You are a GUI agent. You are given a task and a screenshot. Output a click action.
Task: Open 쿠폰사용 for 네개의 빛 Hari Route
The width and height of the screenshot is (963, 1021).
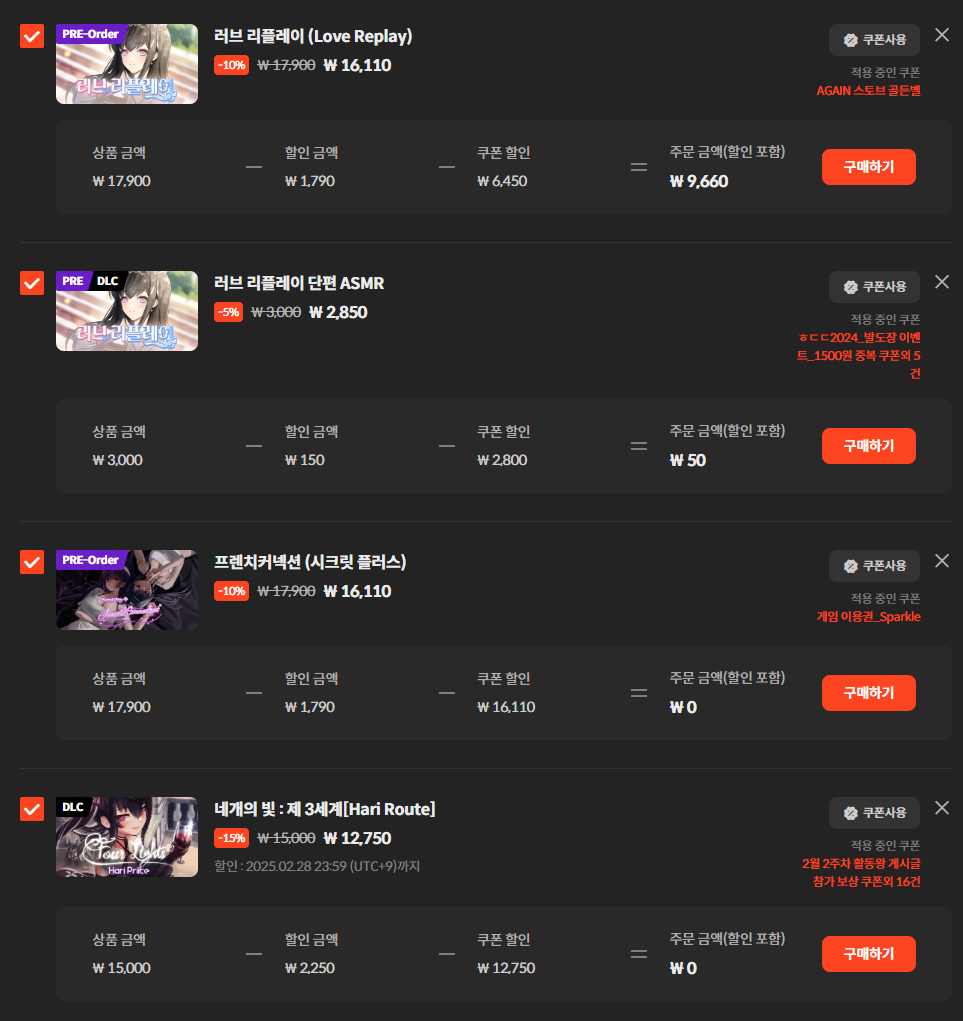874,813
